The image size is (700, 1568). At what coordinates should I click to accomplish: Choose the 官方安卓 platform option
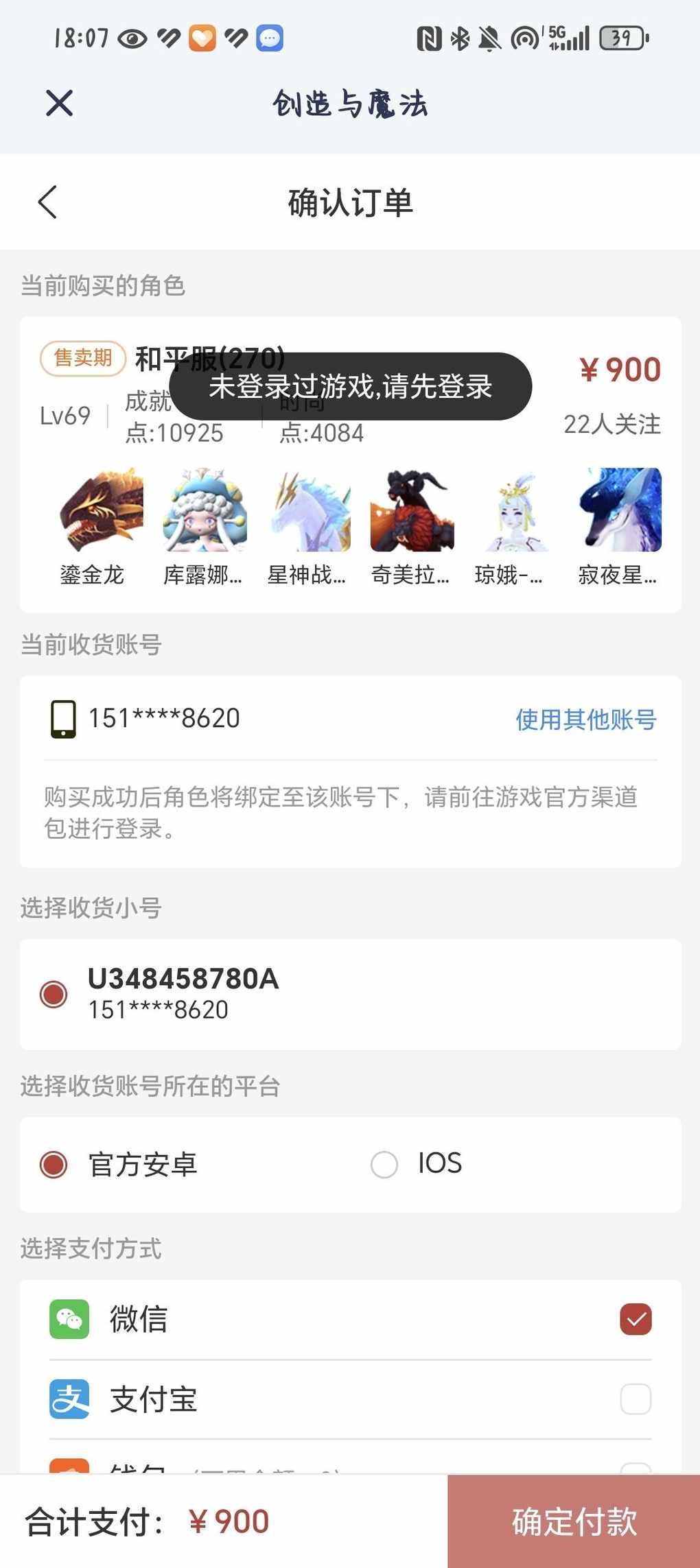54,1164
